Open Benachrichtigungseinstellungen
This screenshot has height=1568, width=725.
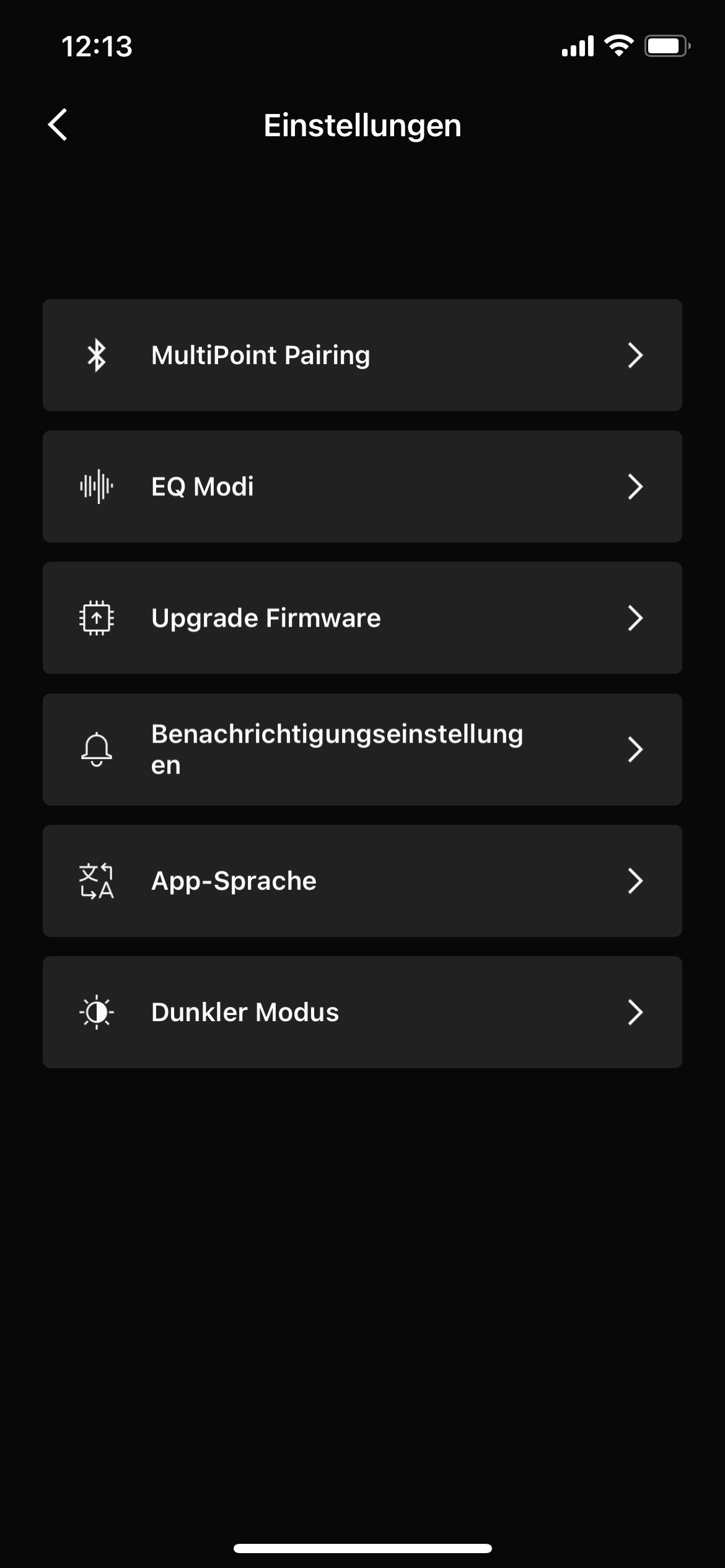click(362, 749)
